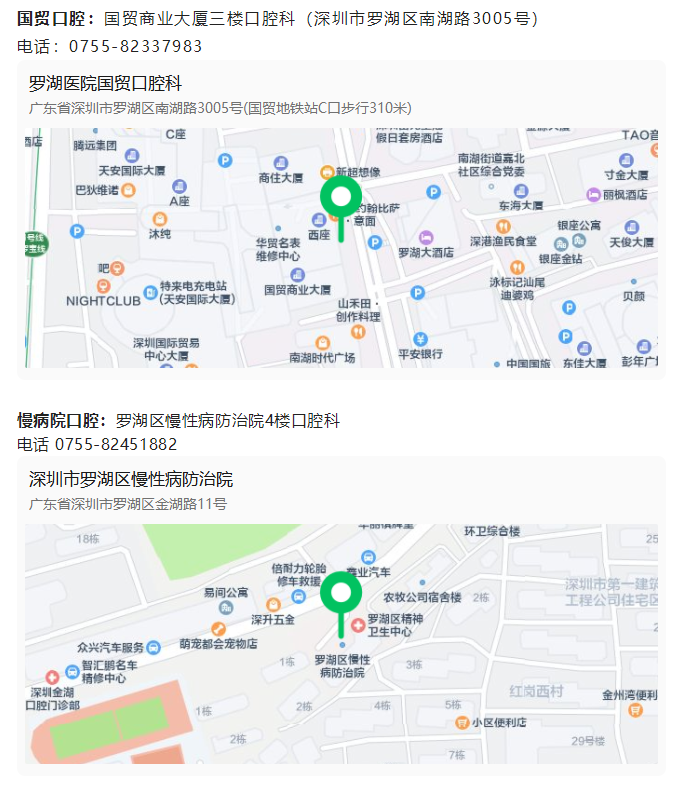The width and height of the screenshot is (687, 797).
Task: Open the 罗湖医院国贸口腔科 location card
Action: (105, 84)
